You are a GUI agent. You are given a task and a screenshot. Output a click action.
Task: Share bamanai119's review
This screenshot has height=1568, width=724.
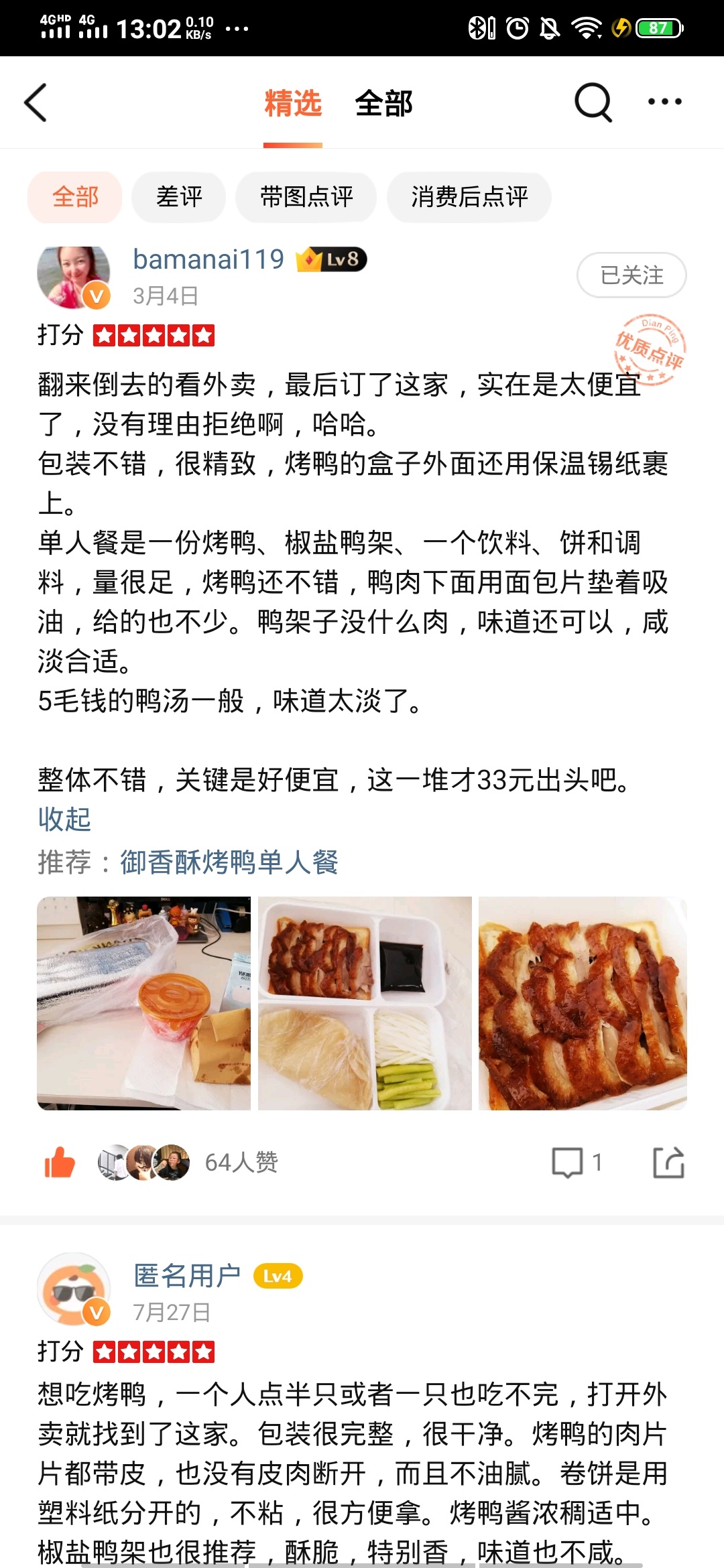(669, 1163)
